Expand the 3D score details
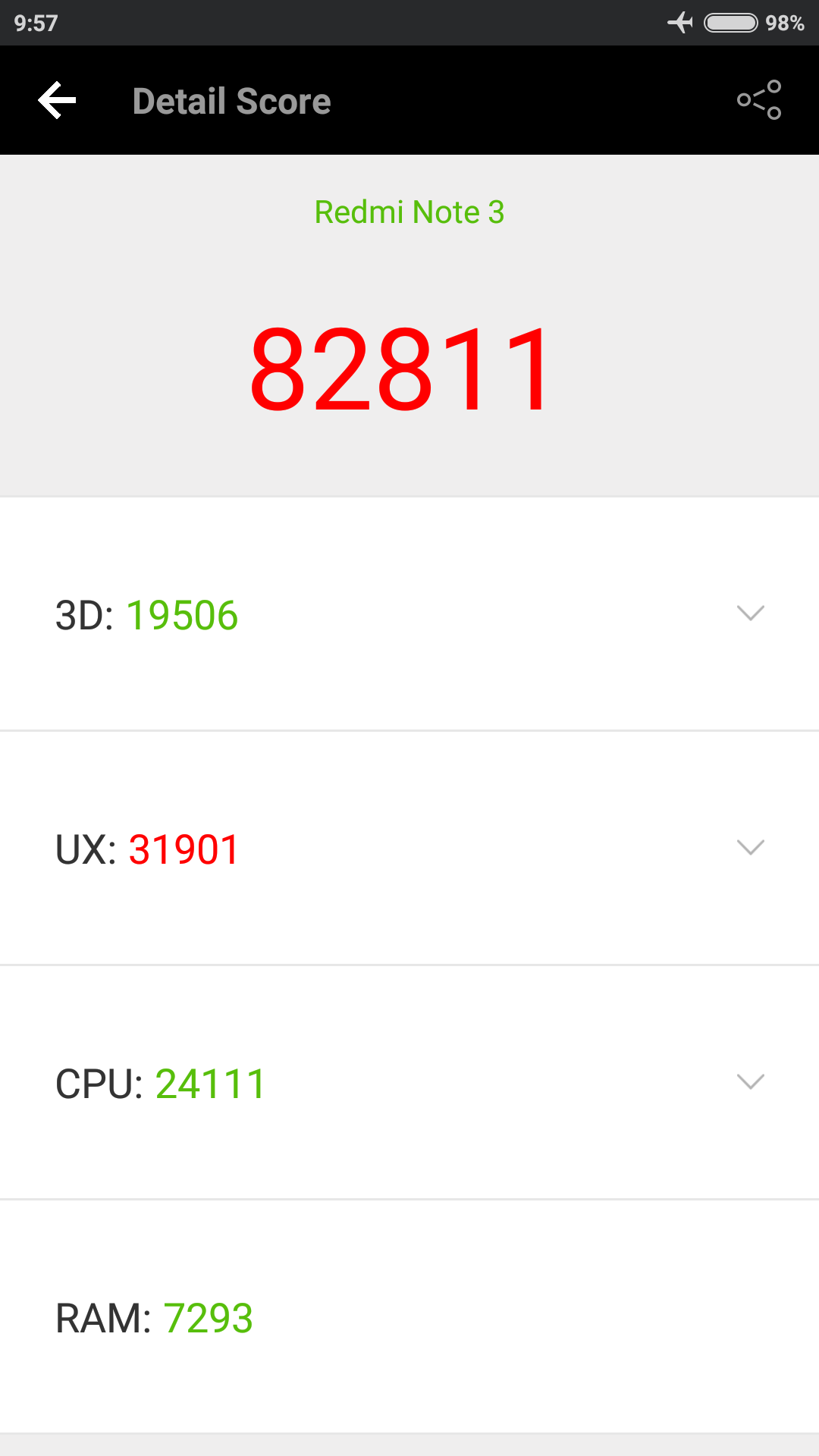This screenshot has height=1456, width=819. (x=750, y=613)
